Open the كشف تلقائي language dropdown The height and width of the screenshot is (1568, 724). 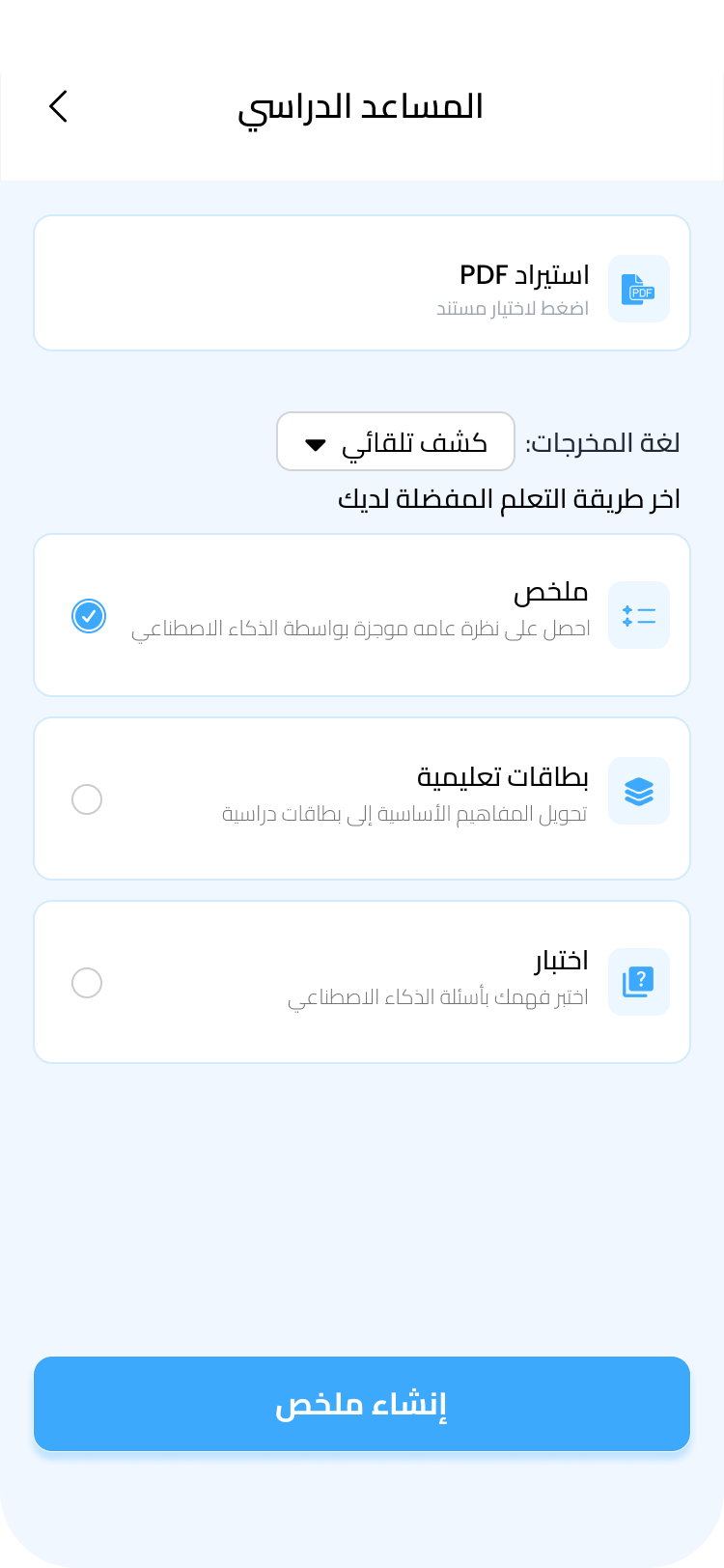[395, 441]
